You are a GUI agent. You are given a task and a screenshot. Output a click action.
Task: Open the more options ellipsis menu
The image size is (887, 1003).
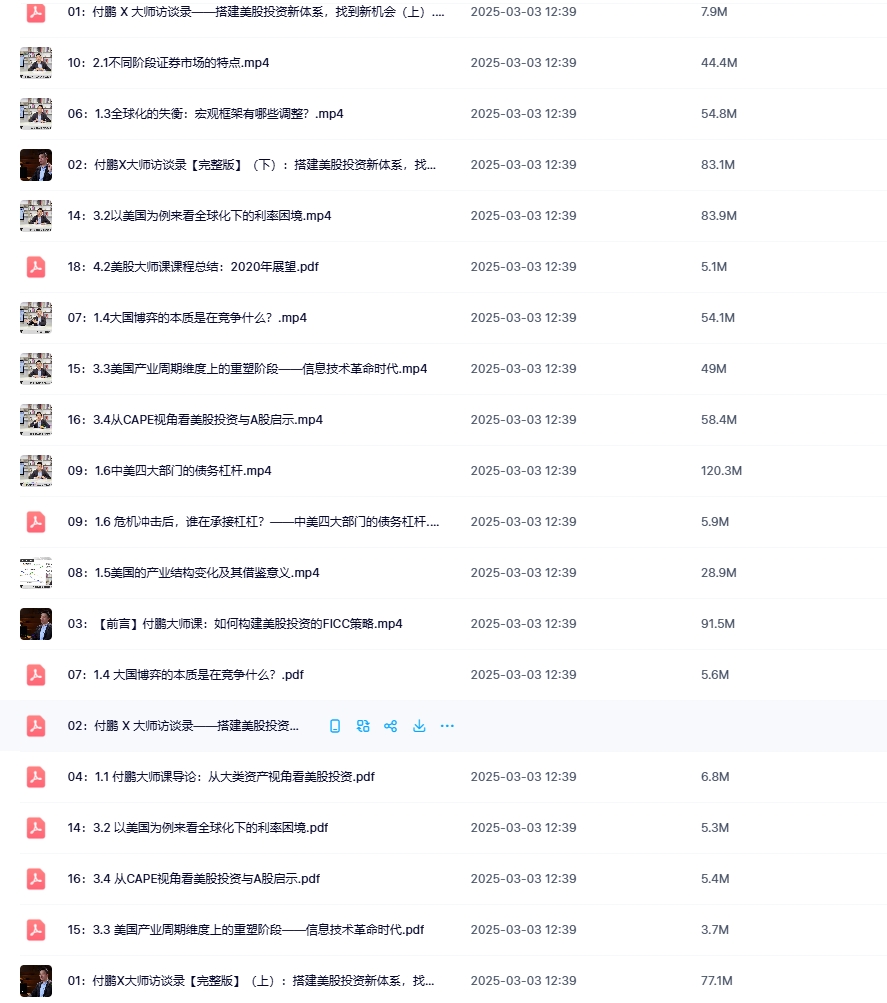coord(447,726)
